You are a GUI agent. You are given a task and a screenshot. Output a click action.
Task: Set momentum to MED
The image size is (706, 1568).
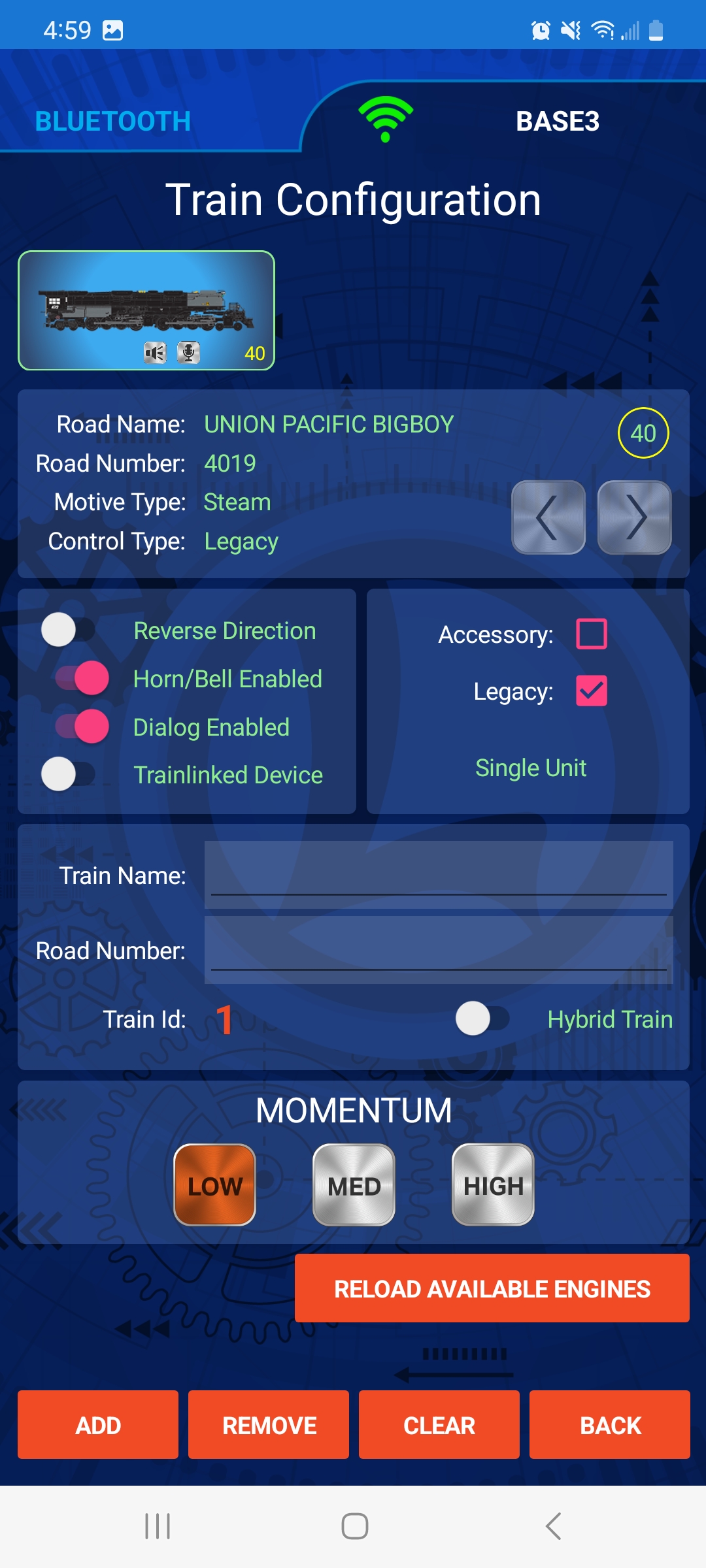(x=354, y=1185)
